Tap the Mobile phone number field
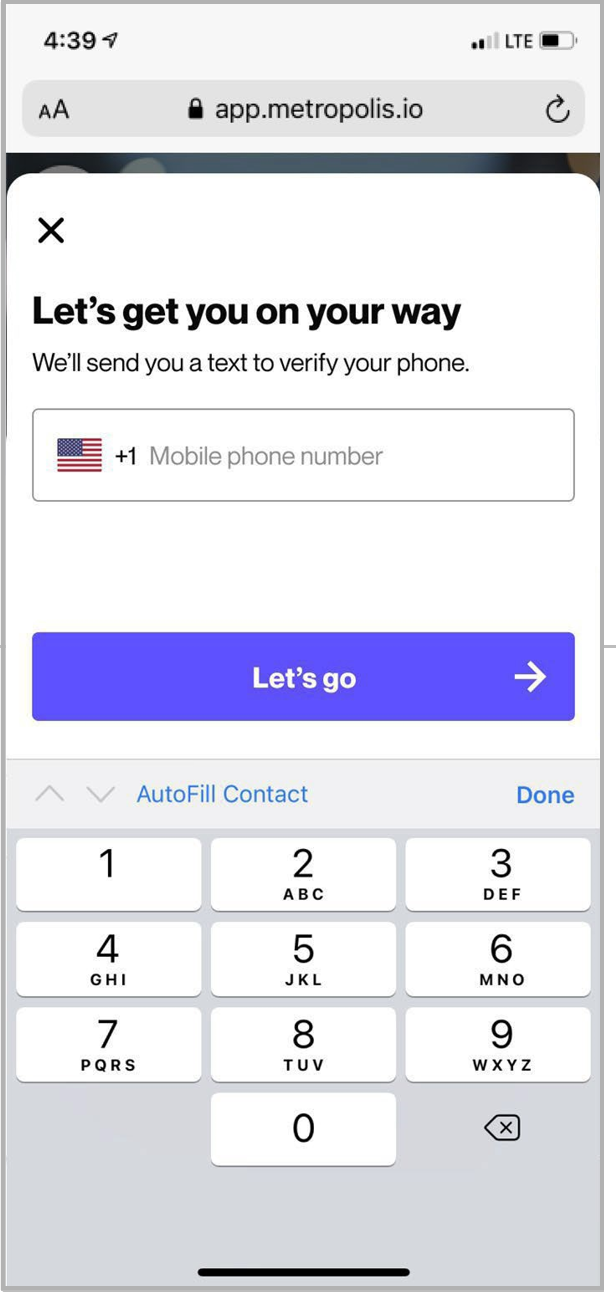This screenshot has height=1292, width=616. pyautogui.click(x=340, y=456)
